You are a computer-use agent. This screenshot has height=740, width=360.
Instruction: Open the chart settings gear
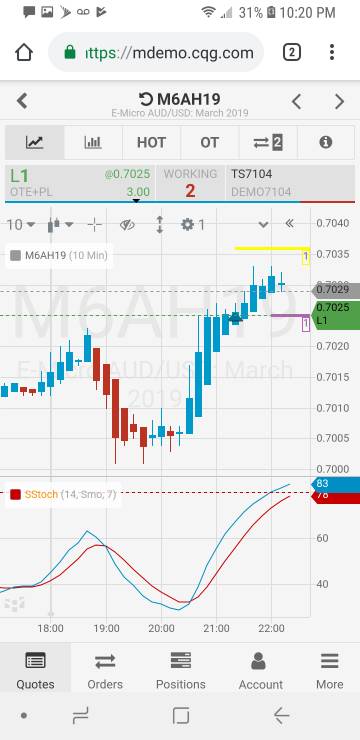[x=193, y=225]
